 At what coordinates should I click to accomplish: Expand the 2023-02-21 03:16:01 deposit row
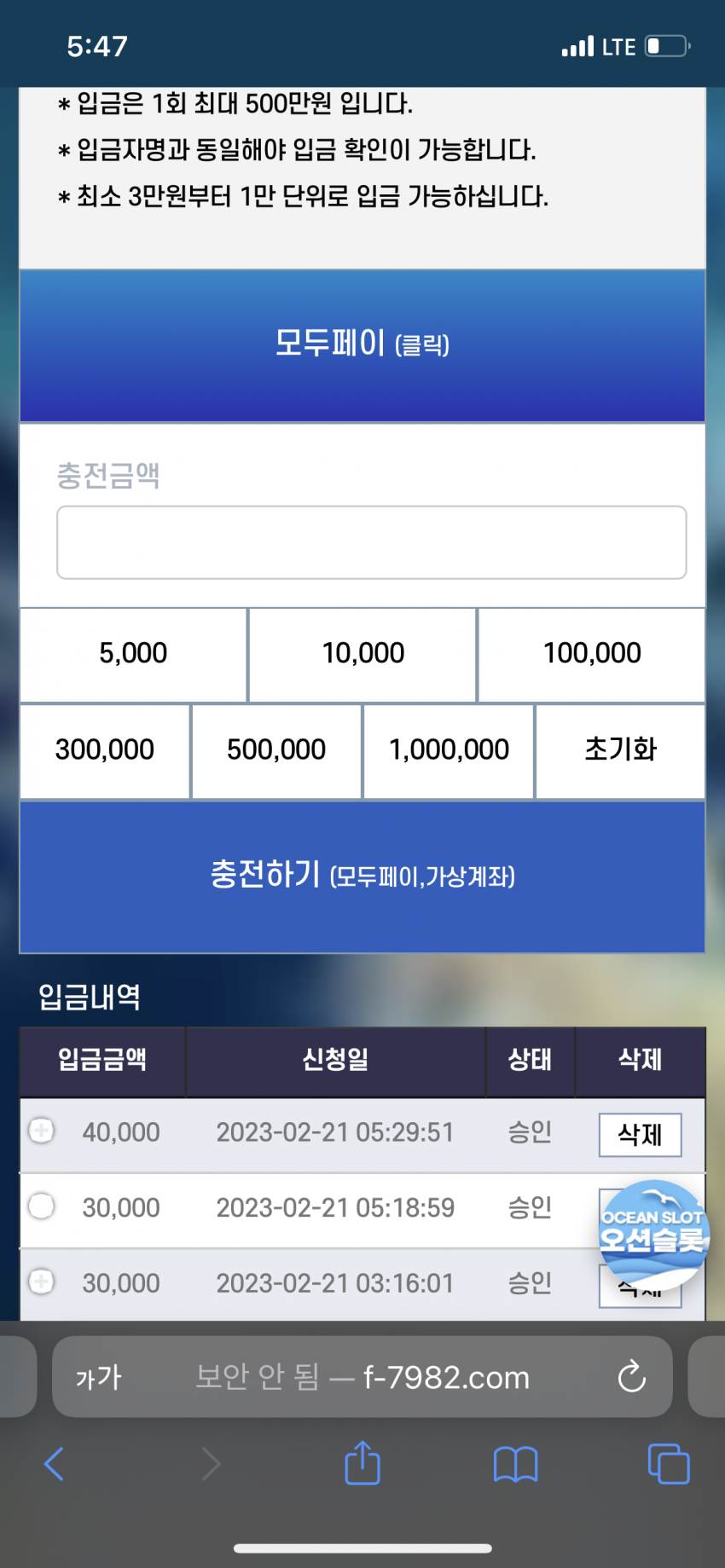click(41, 1282)
